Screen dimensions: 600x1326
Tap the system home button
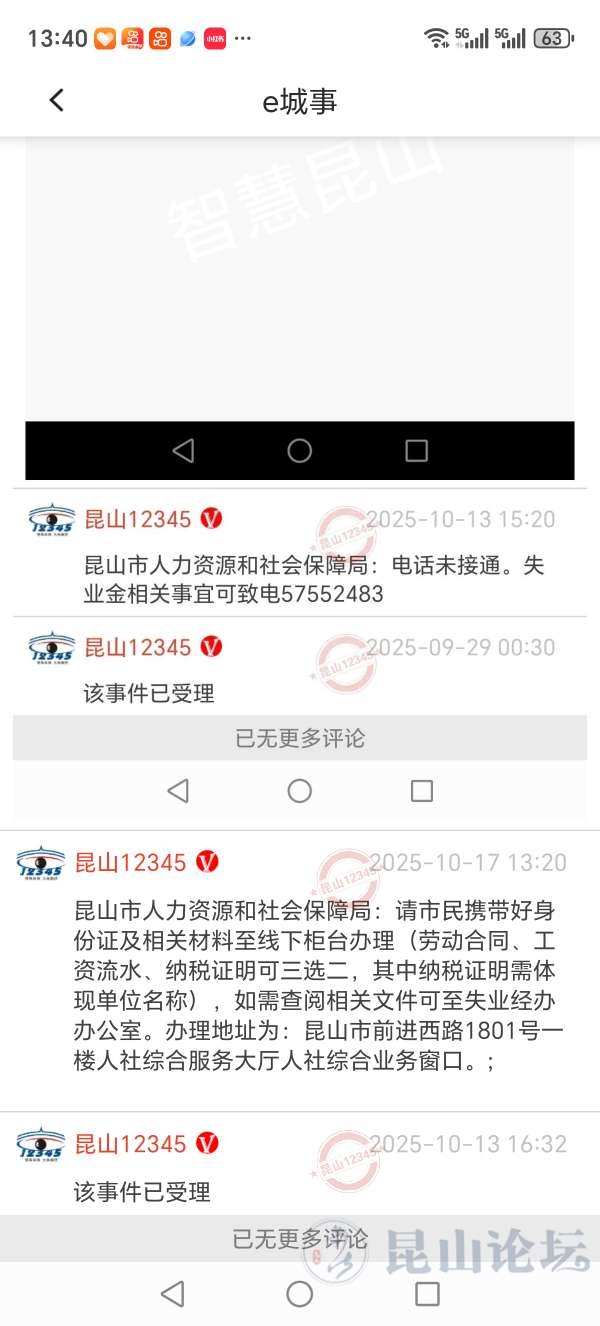pos(300,1294)
